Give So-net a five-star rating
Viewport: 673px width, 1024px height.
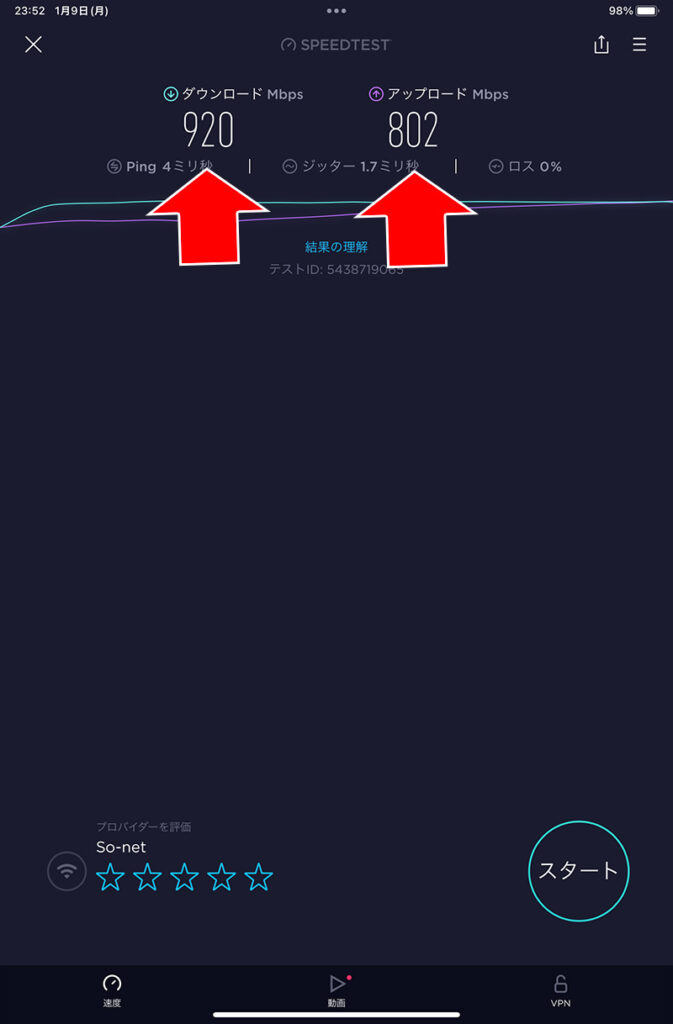tap(259, 878)
